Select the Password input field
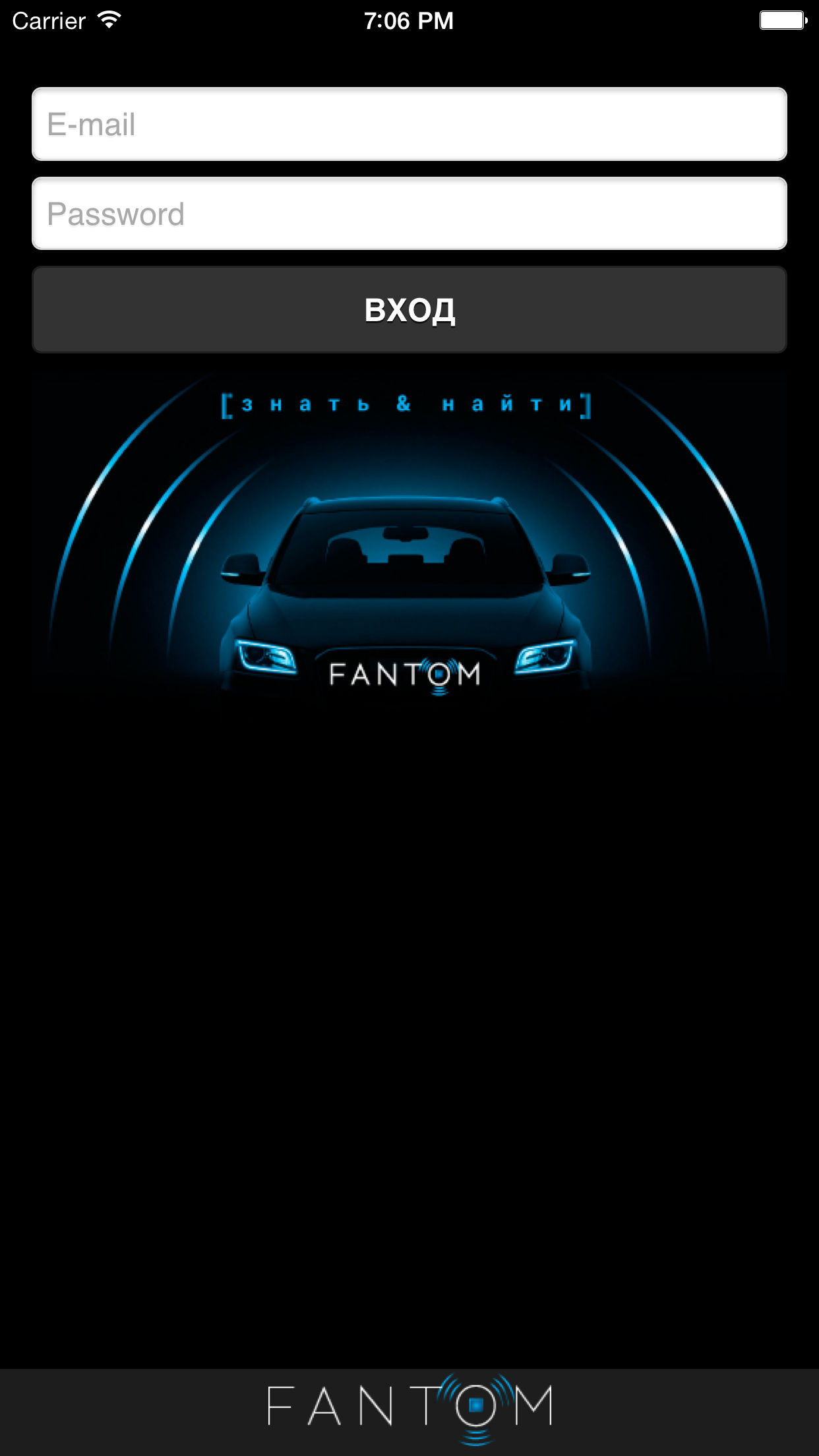This screenshot has height=1456, width=819. (x=409, y=213)
